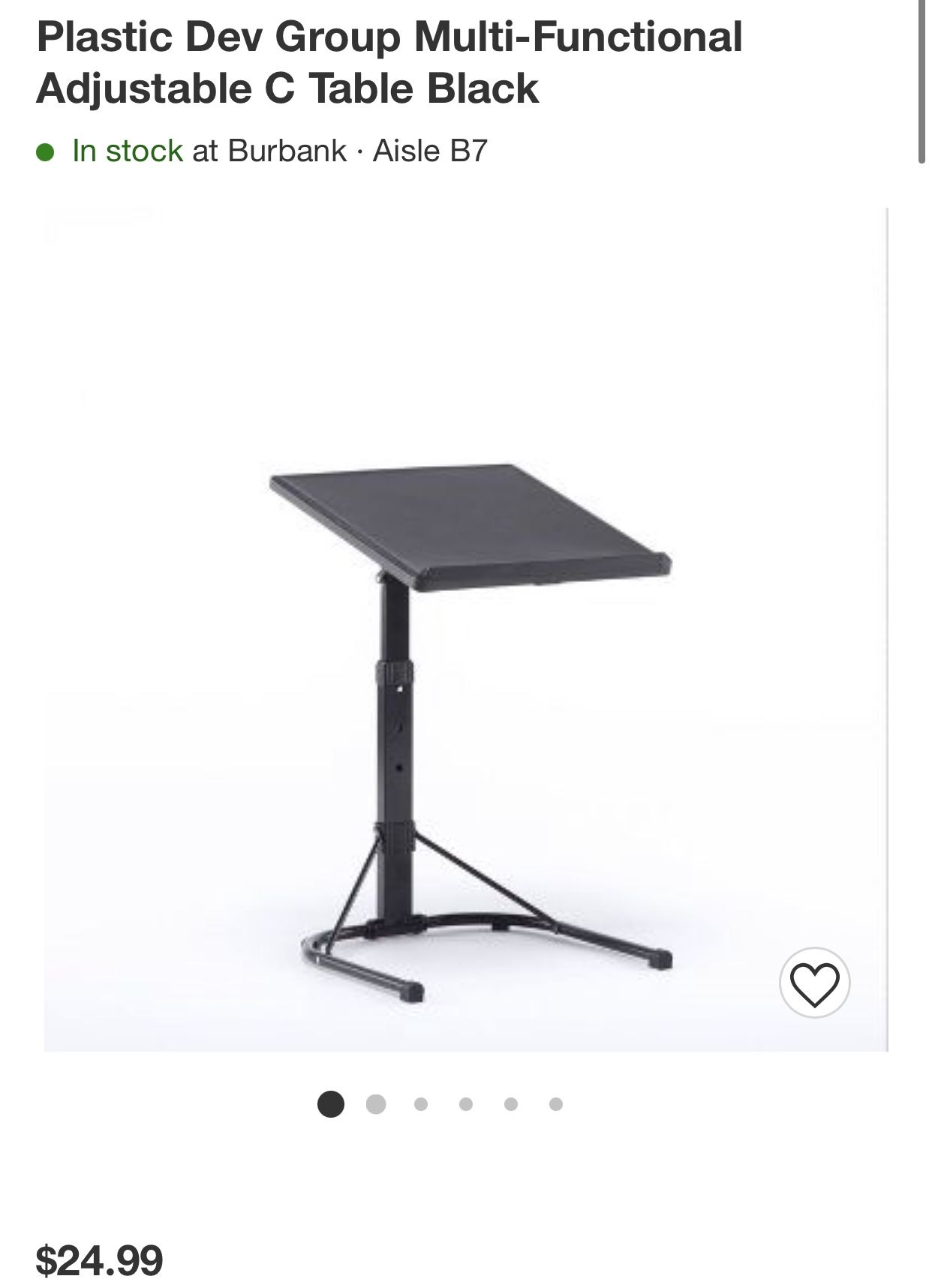The image size is (932, 1288).
Task: Click the green in-stock indicator dot
Action: click(48, 152)
